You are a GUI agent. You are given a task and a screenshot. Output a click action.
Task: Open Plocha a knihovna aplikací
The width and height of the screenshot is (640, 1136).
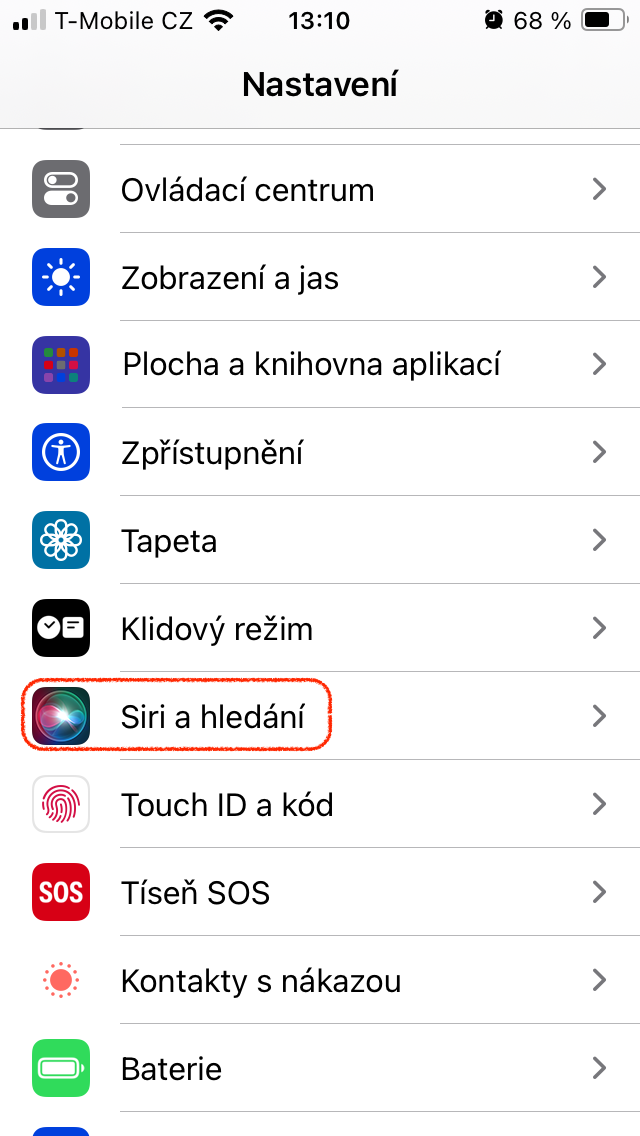[320, 365]
